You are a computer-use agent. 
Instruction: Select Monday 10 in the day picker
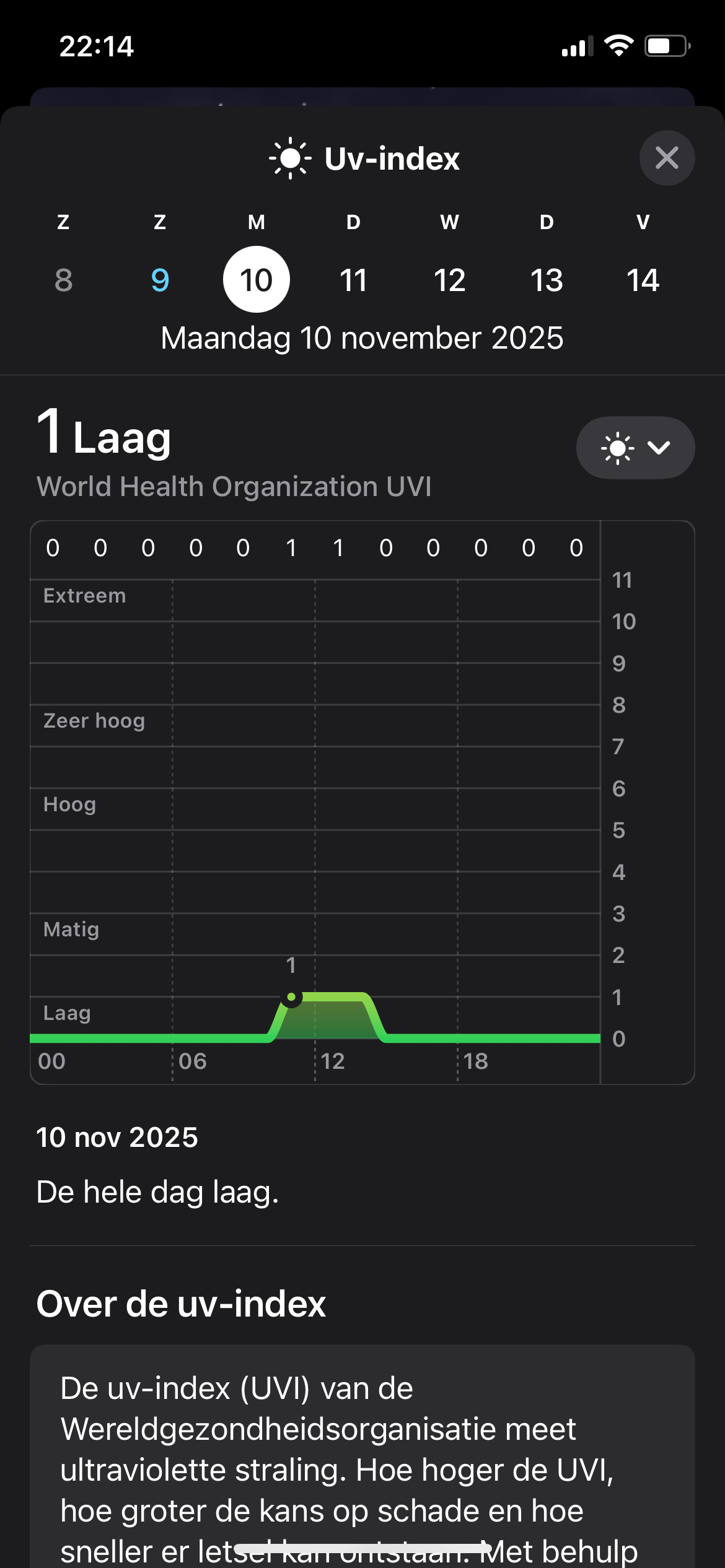pyautogui.click(x=257, y=280)
